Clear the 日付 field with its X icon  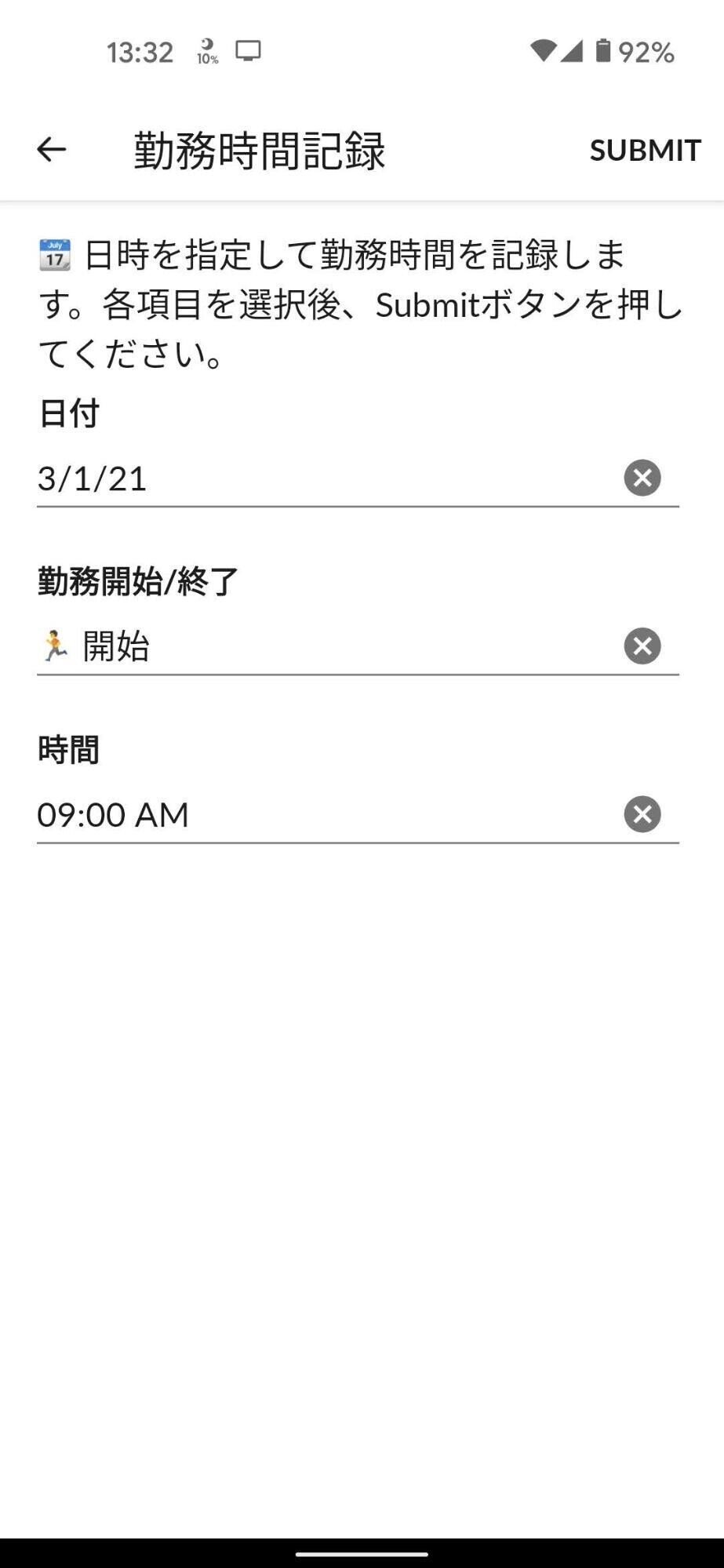click(642, 478)
